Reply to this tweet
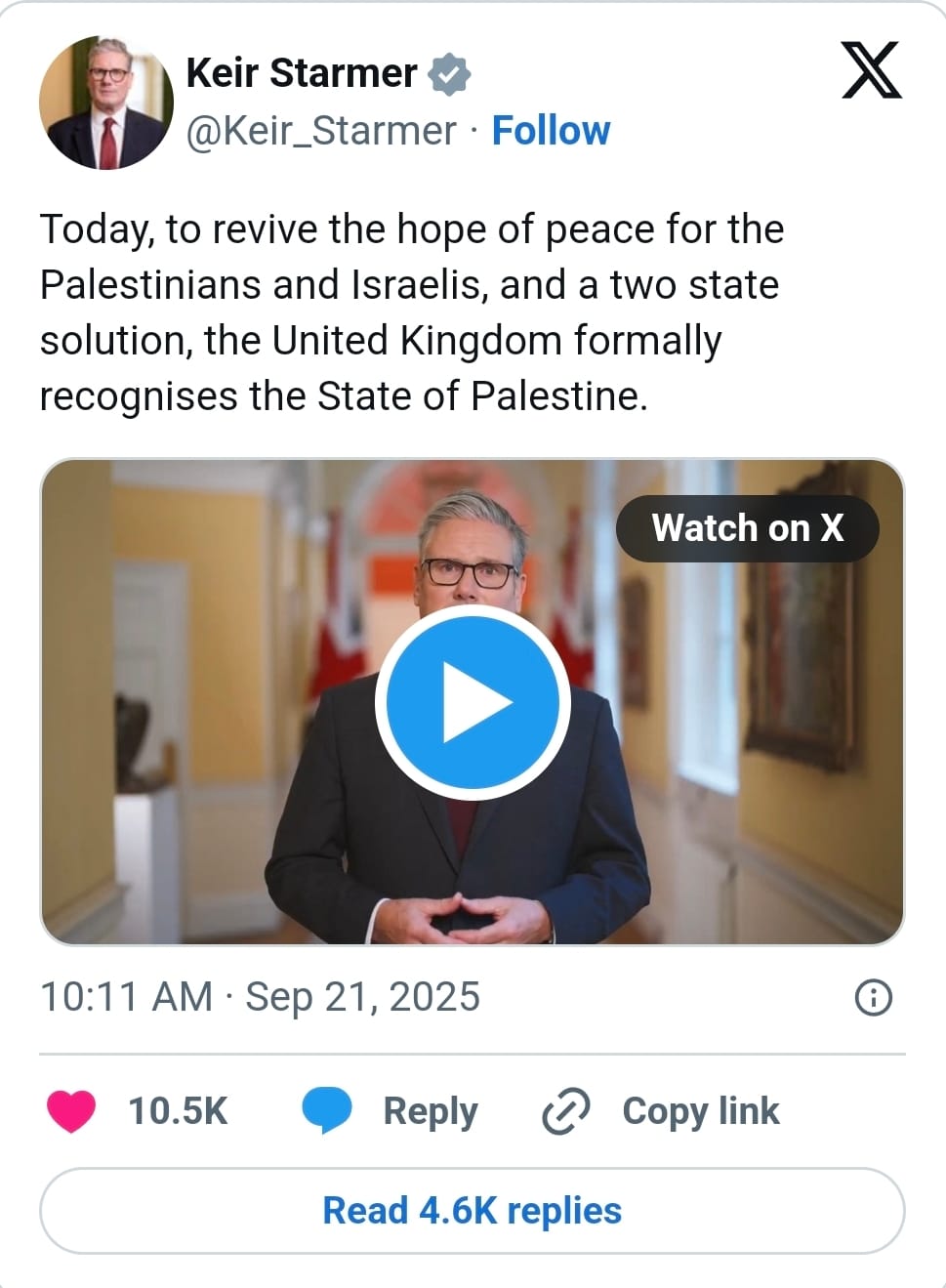The height and width of the screenshot is (1288, 946). (391, 1111)
